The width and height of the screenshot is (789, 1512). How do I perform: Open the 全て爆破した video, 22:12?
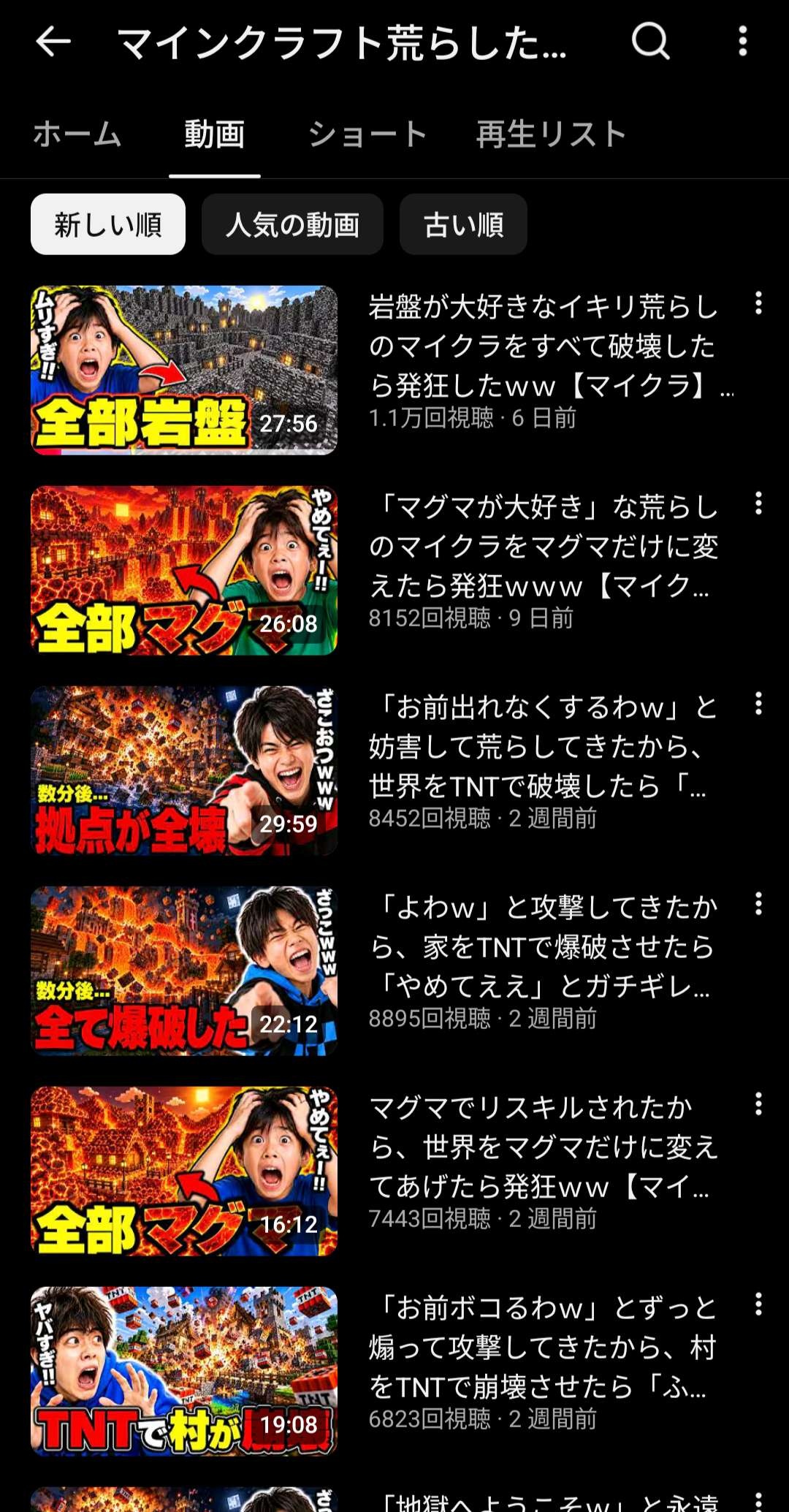pos(184,971)
